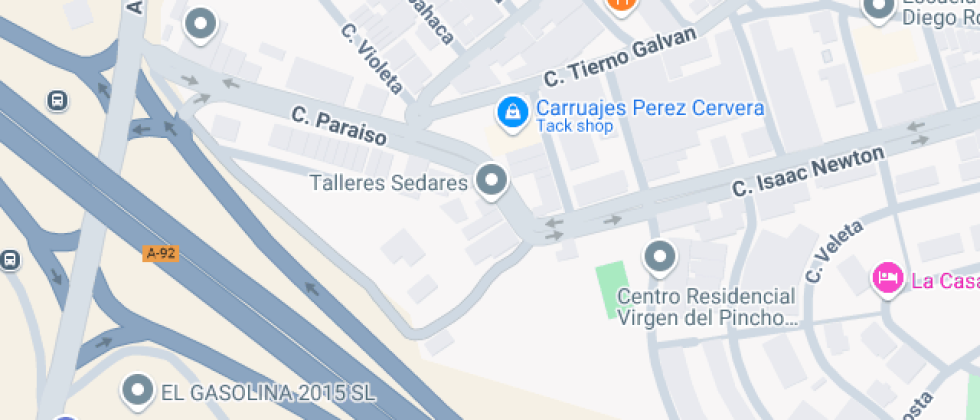View Centro Residencial Virgen del Pincho place
980x420 pixels.
click(660, 259)
